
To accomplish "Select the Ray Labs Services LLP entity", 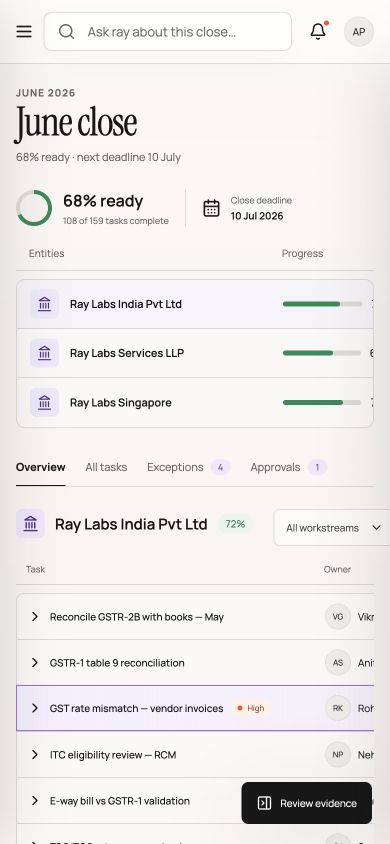I will point(195,353).
